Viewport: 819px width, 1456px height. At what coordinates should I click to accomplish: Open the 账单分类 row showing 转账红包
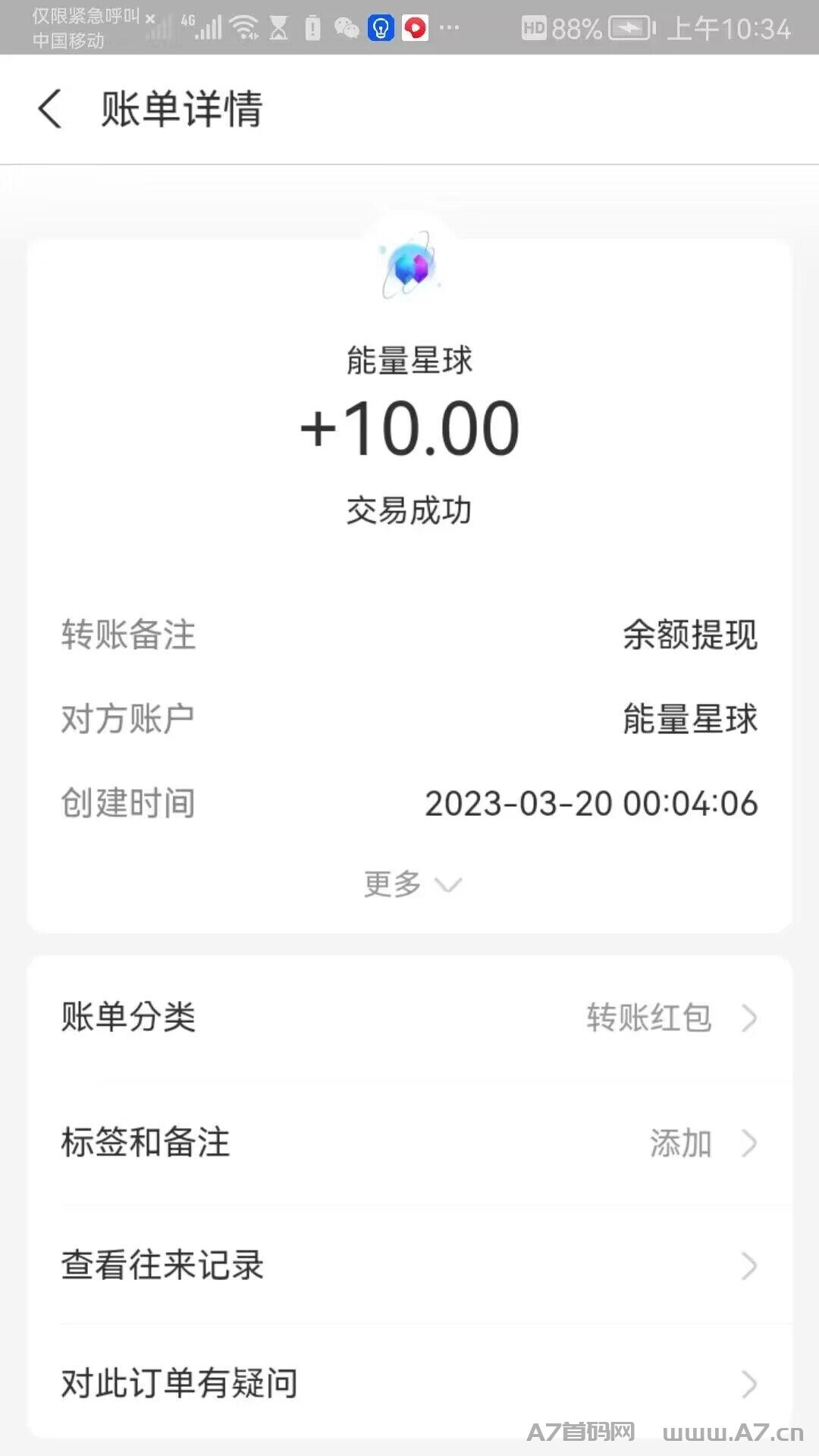[x=409, y=1018]
